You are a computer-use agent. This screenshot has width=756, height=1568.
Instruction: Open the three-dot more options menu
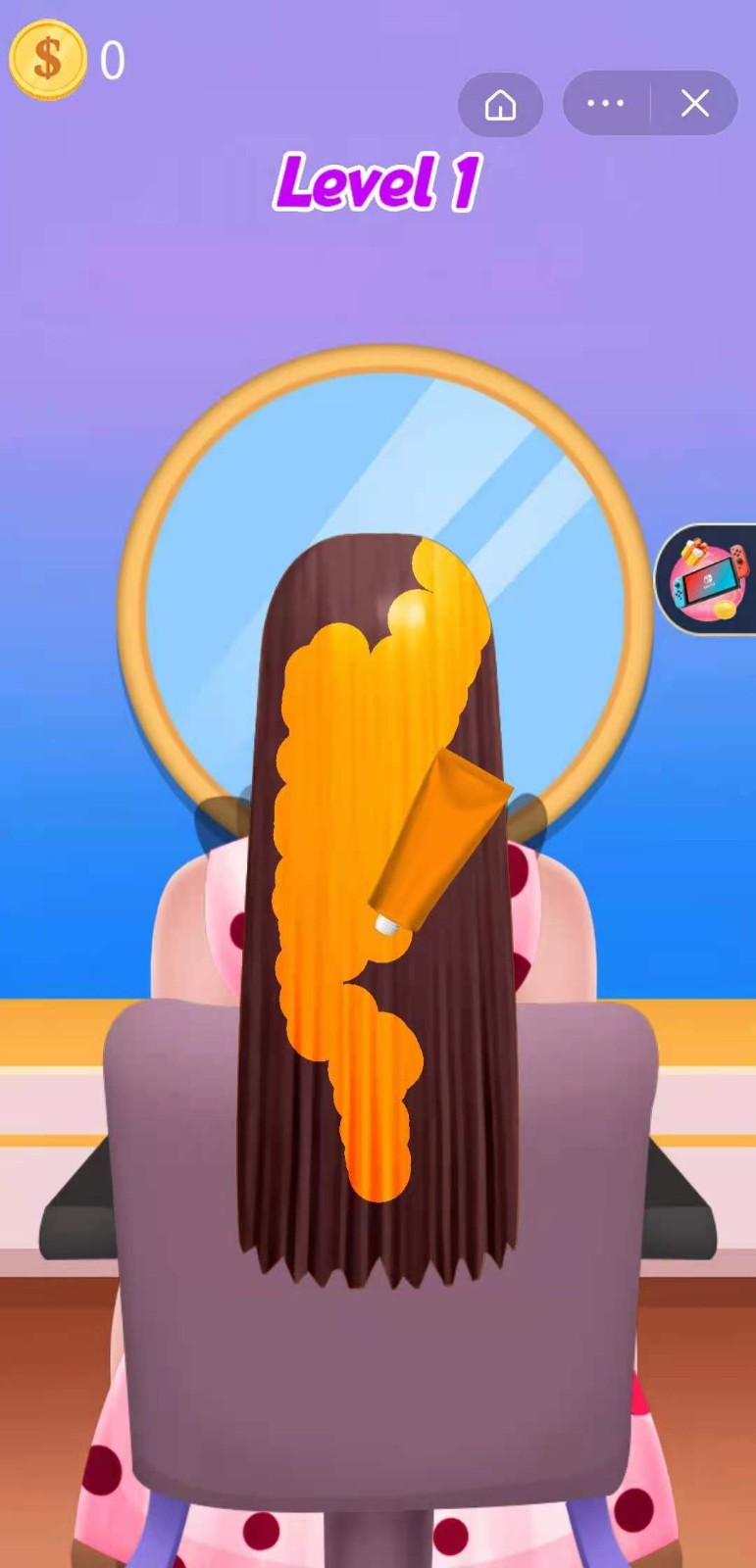tap(605, 103)
